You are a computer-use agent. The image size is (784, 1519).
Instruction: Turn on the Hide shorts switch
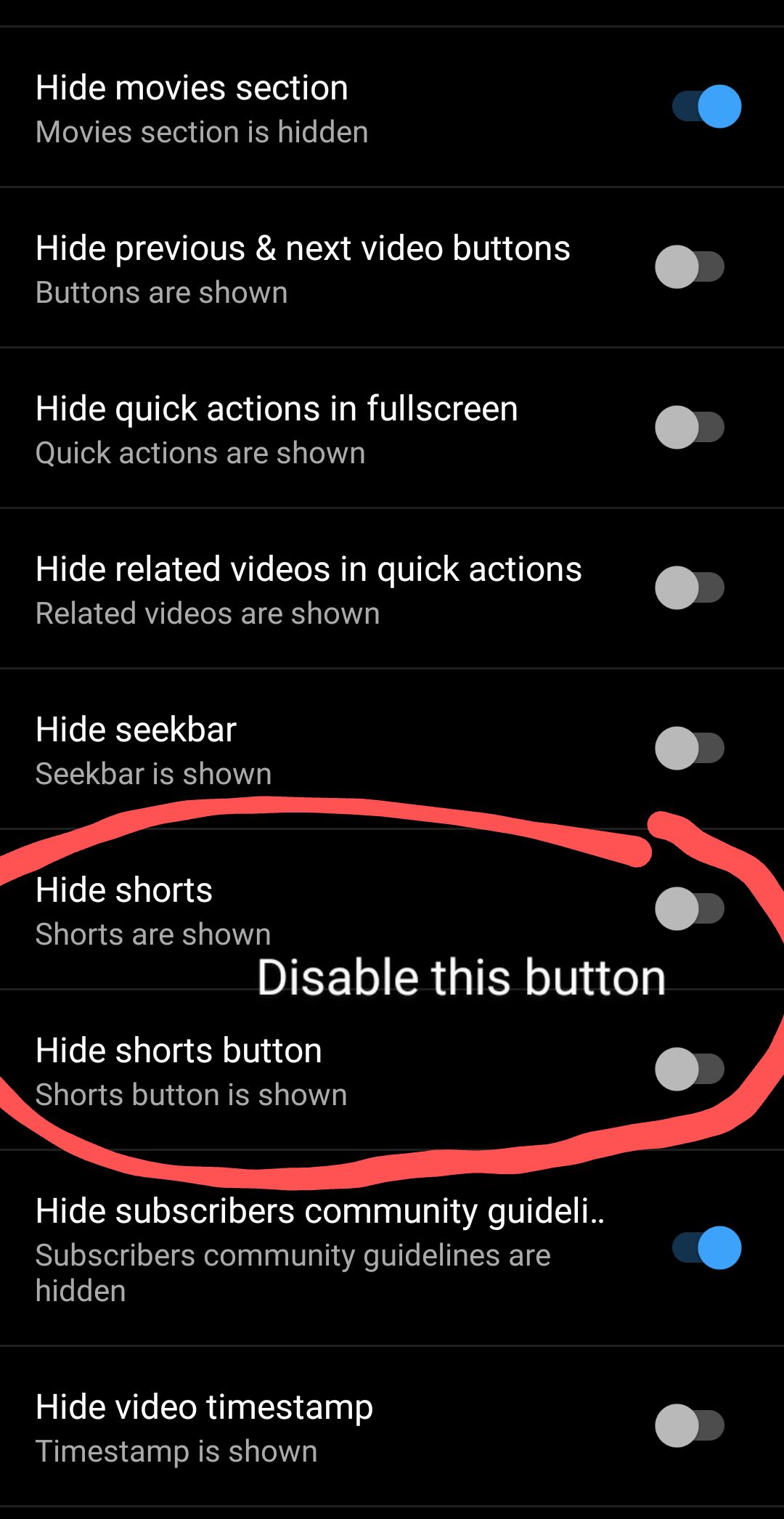(690, 909)
